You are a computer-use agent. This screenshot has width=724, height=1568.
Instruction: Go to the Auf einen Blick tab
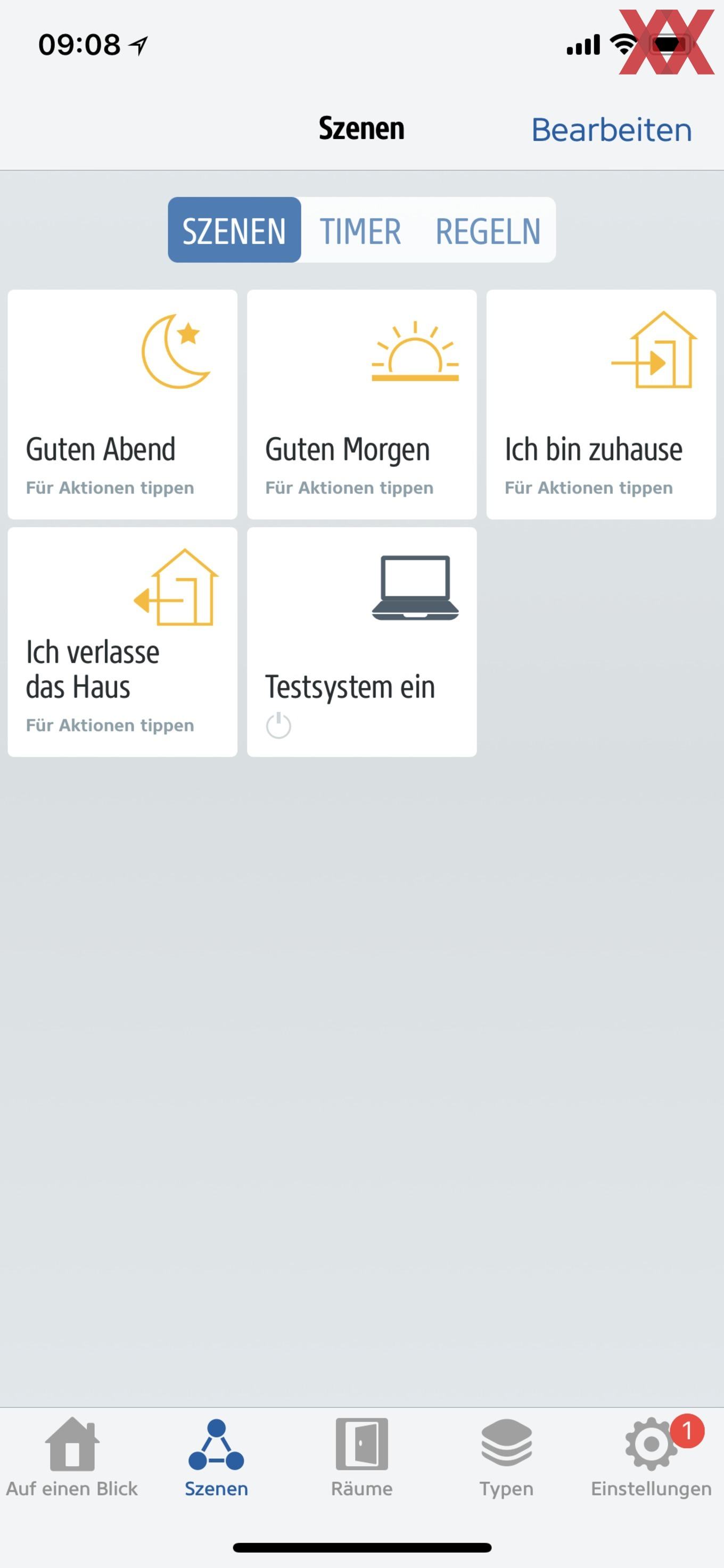click(72, 1459)
